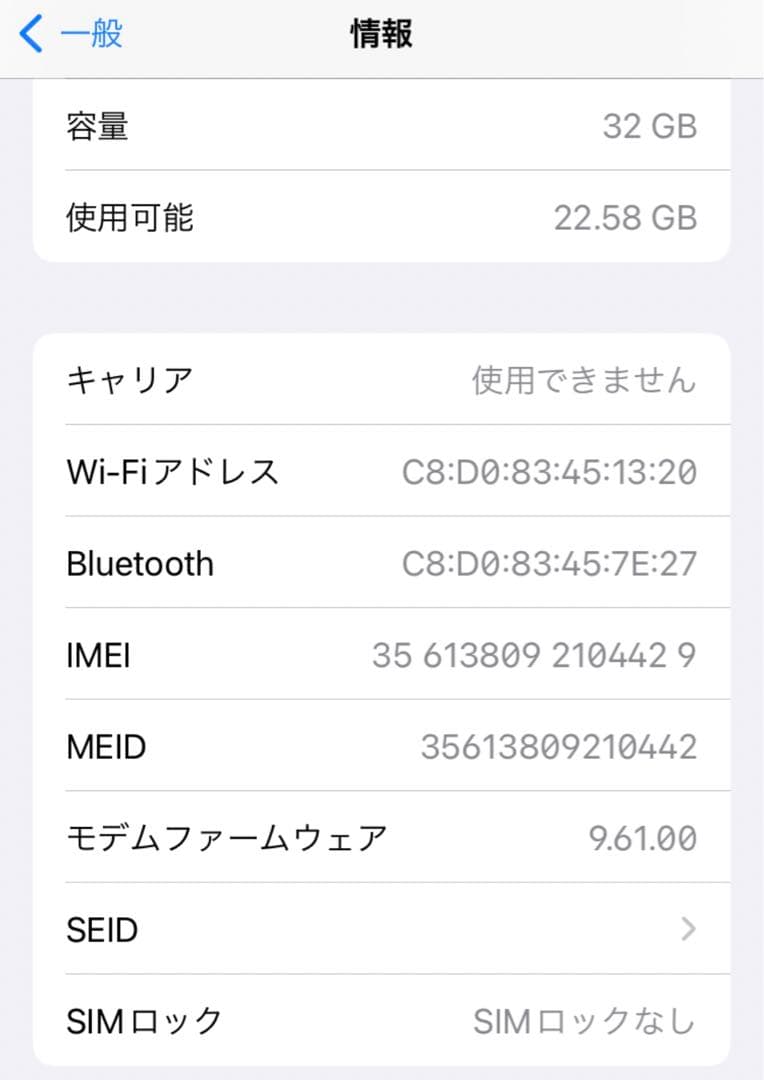Select the IMEI number row
The image size is (764, 1080).
(x=382, y=655)
